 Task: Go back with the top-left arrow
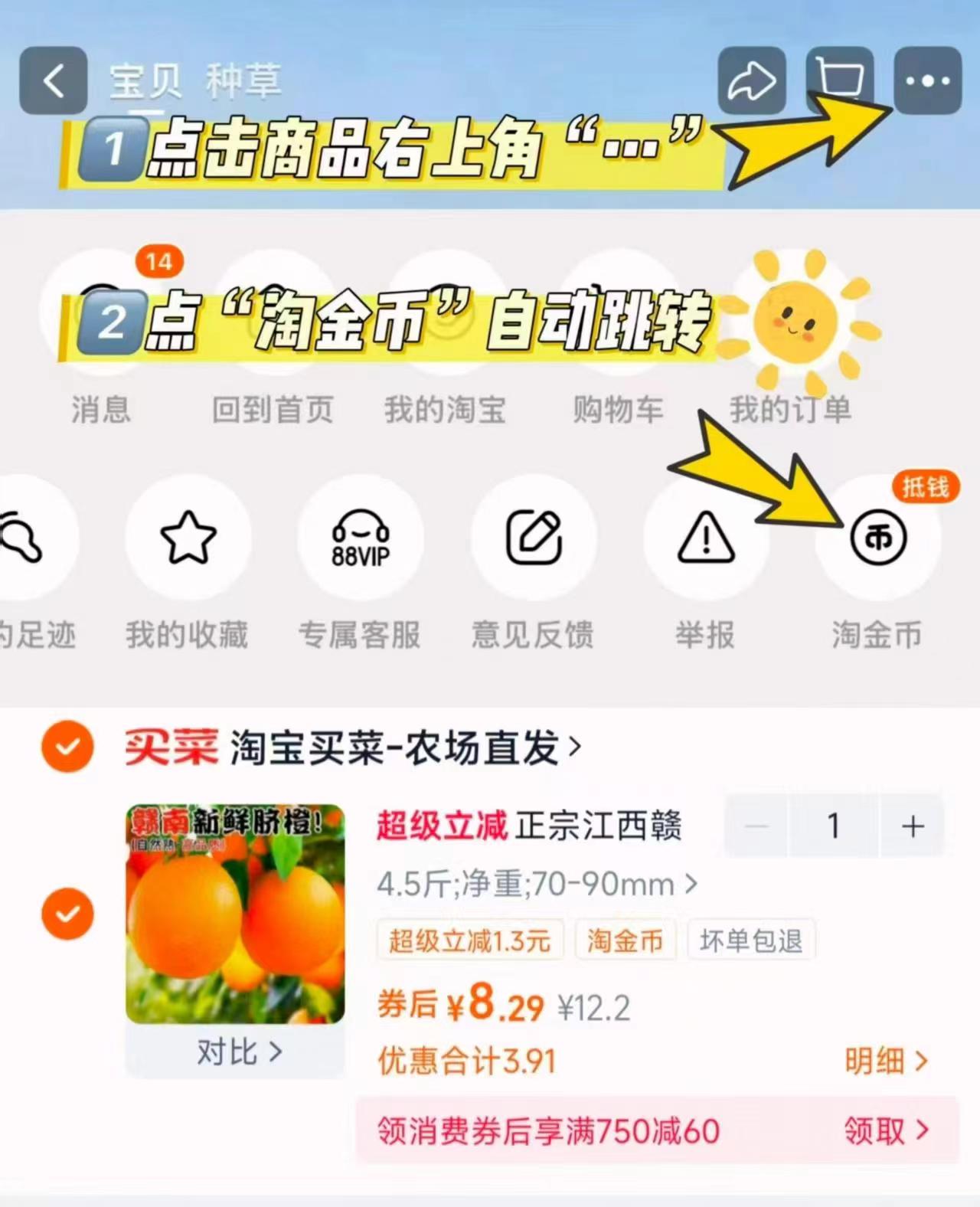52,80
